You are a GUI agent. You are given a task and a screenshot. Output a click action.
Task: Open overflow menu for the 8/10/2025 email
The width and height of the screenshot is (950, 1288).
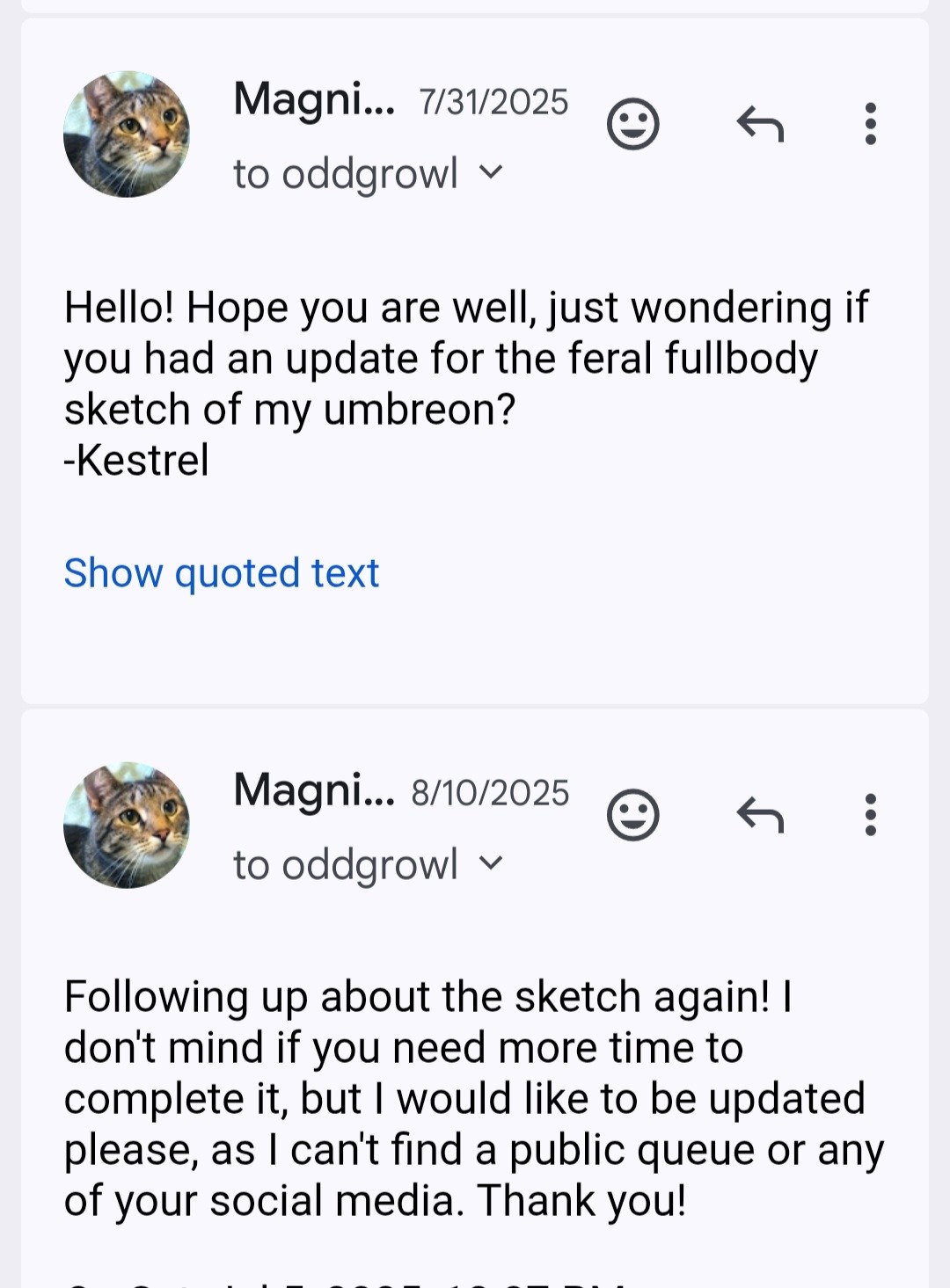coord(870,815)
